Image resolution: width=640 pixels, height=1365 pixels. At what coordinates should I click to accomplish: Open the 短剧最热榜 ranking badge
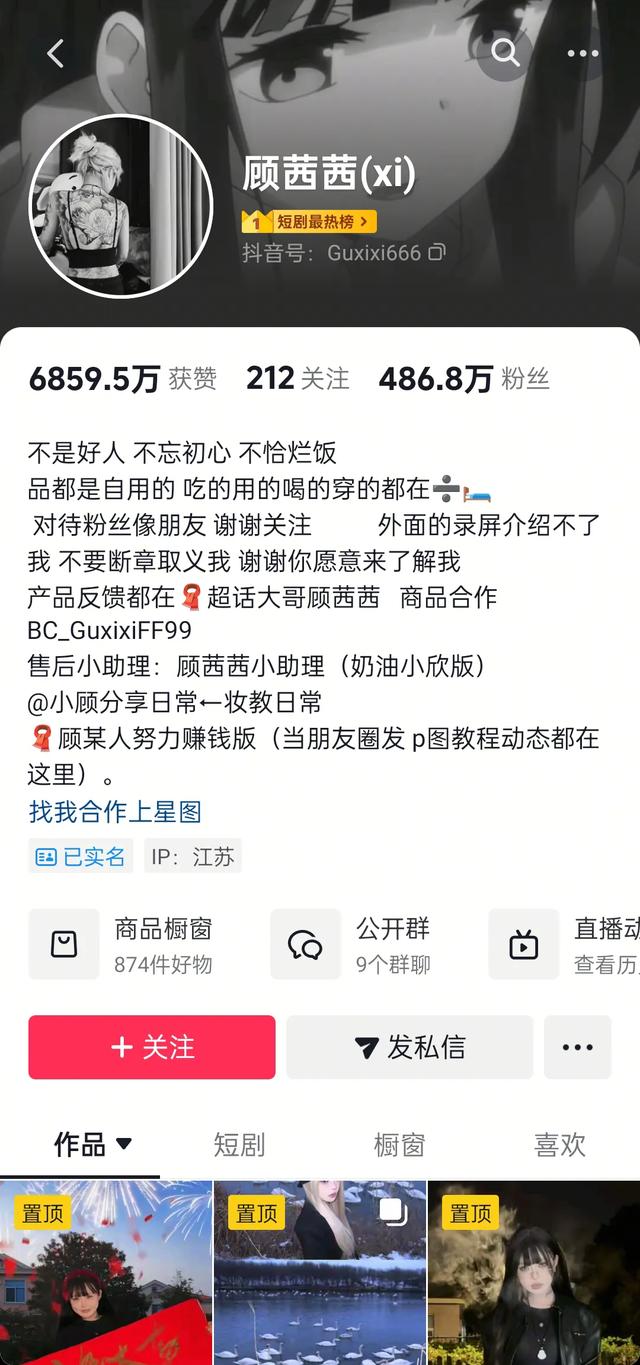[309, 222]
